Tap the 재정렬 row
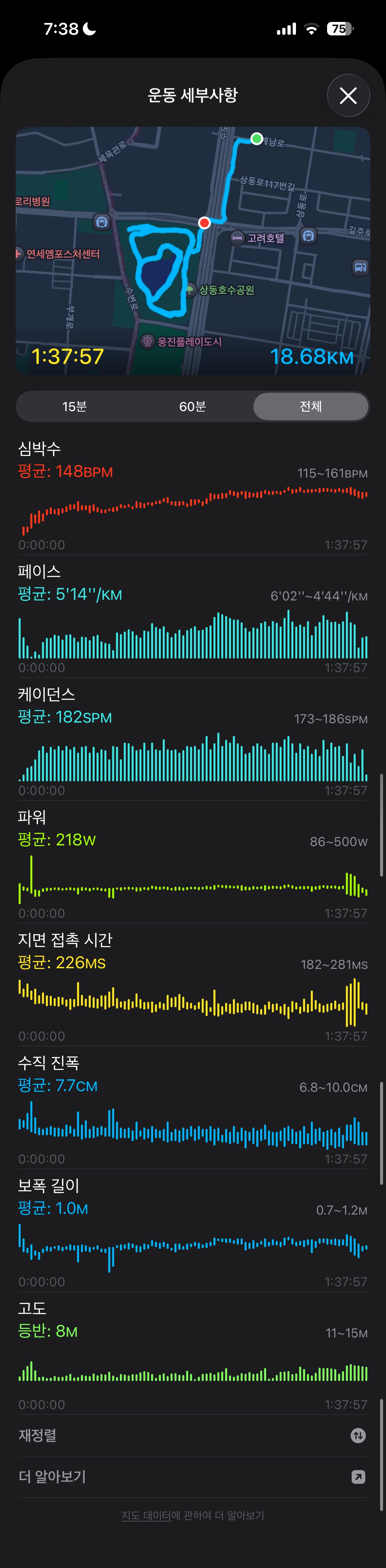386x1568 pixels. coord(193,1435)
